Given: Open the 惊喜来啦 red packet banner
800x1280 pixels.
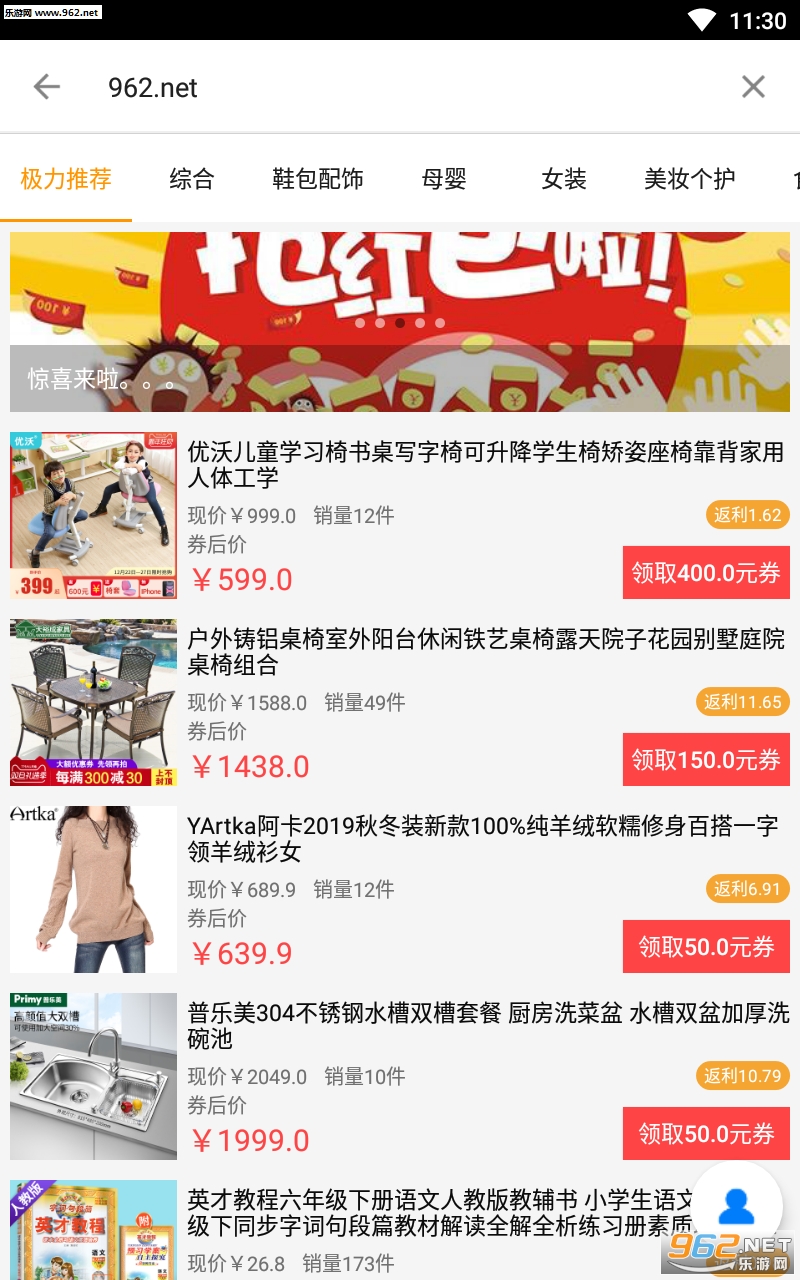Looking at the screenshot, I should tap(400, 322).
